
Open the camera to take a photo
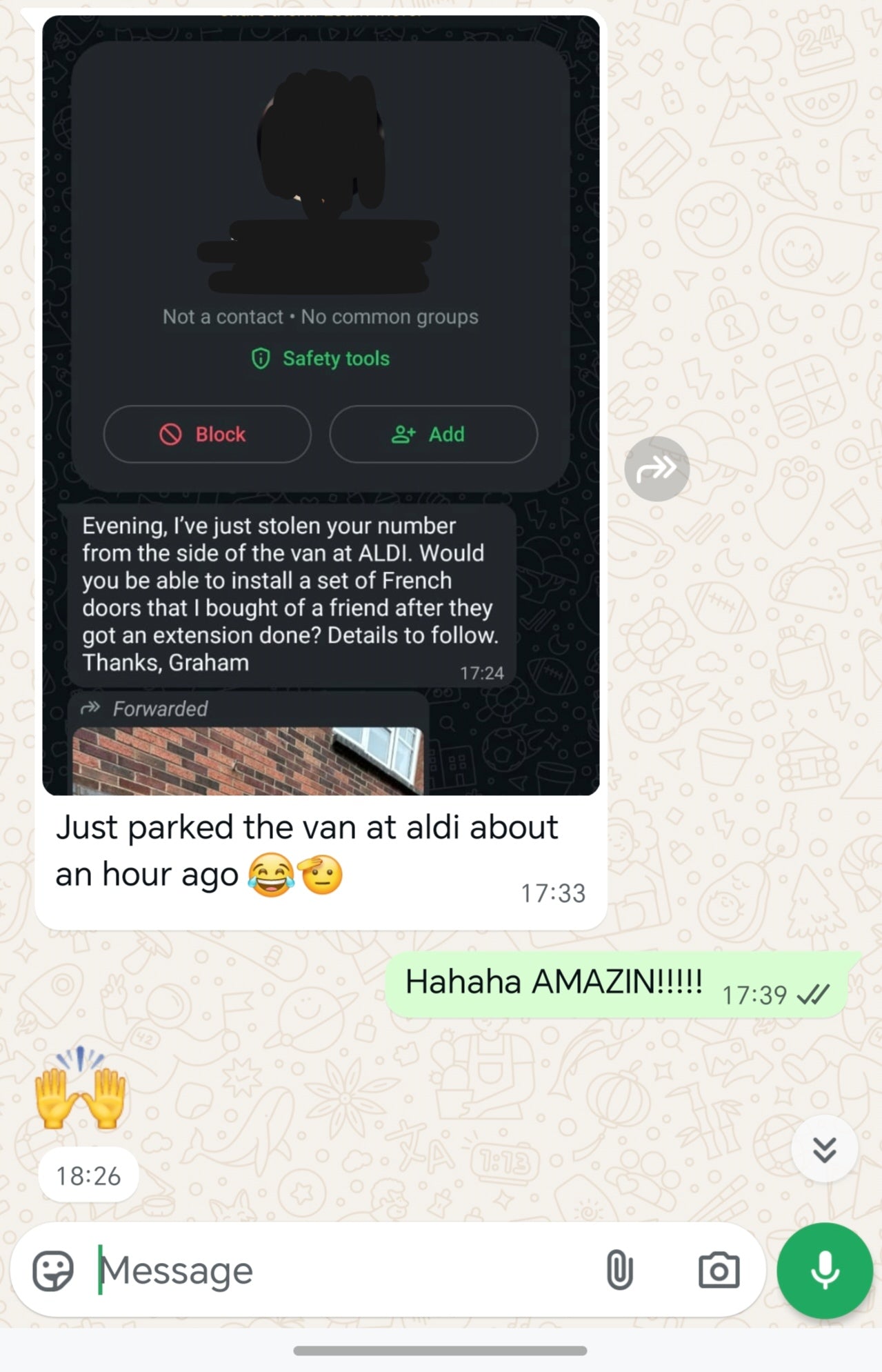click(719, 1270)
